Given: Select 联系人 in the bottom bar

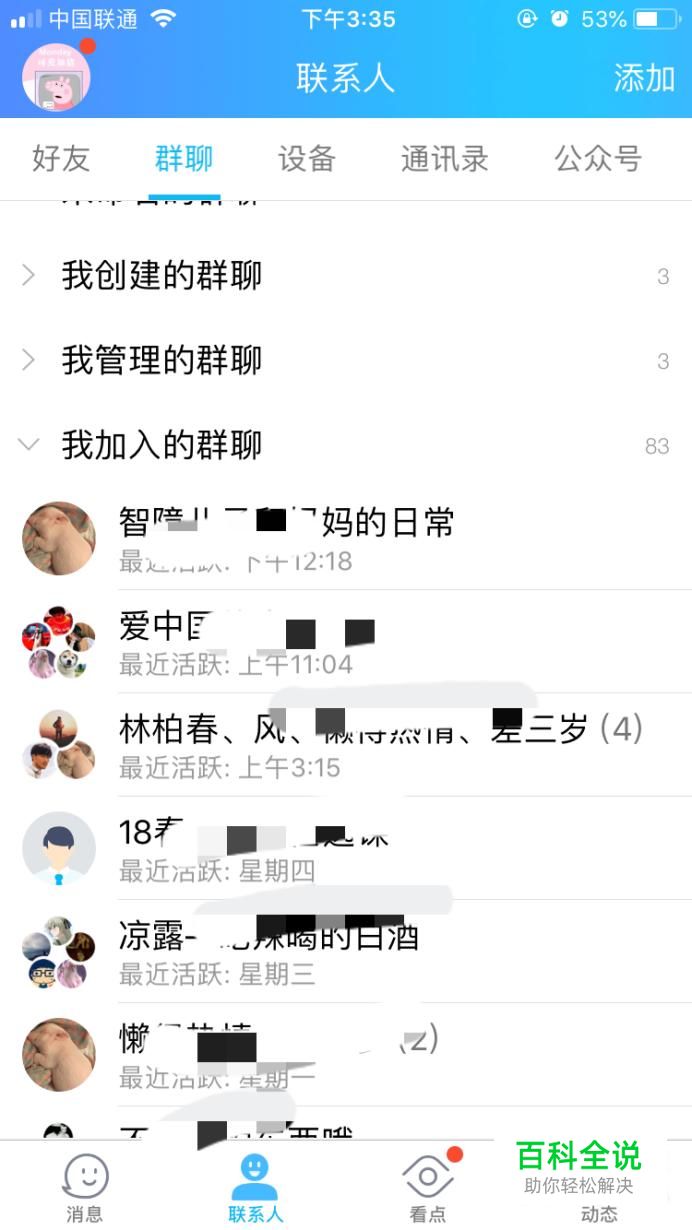Looking at the screenshot, I should (255, 1187).
